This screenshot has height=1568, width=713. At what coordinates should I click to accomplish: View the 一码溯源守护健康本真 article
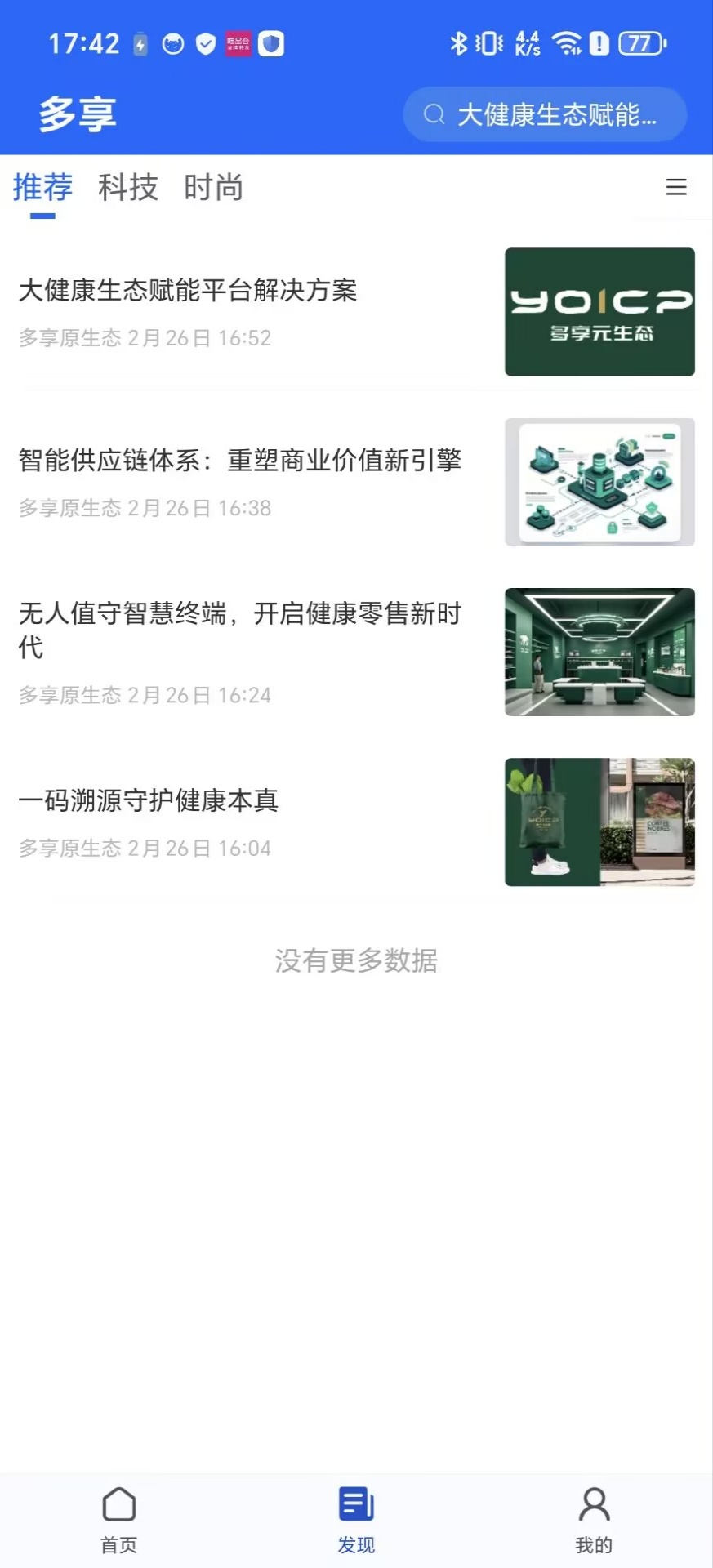(x=149, y=800)
